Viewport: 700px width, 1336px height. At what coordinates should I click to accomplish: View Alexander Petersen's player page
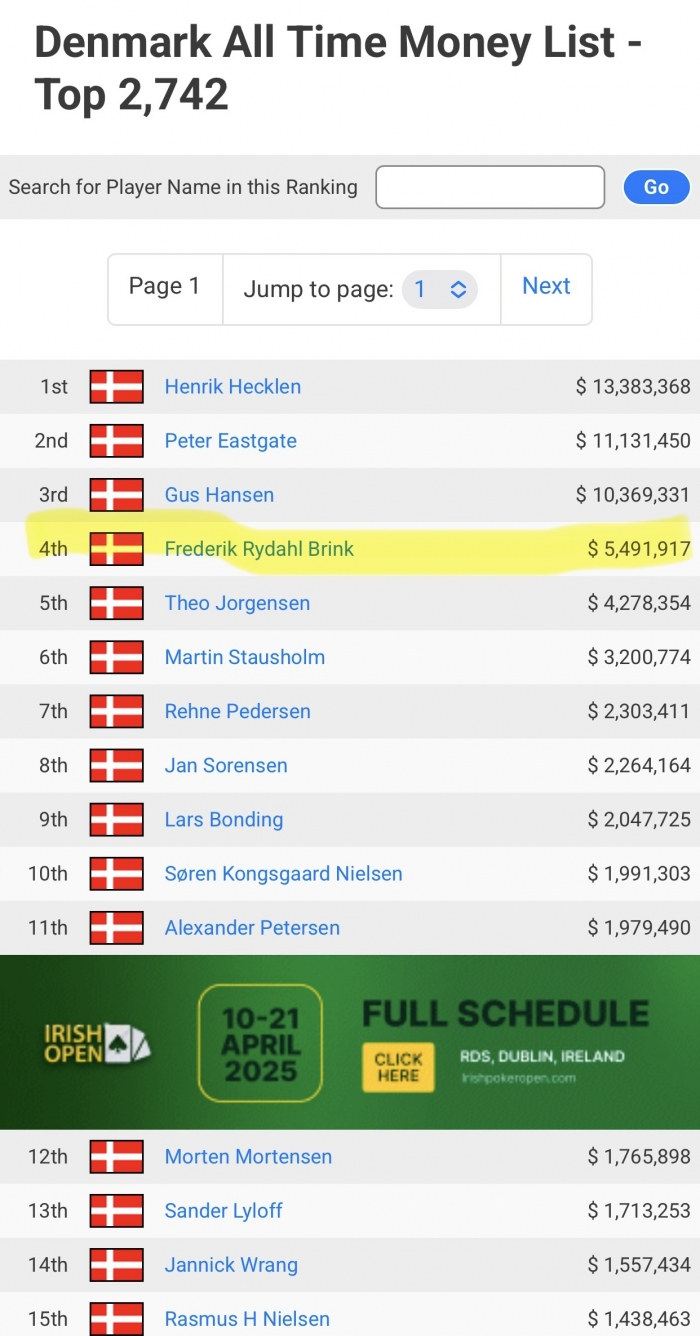point(252,927)
